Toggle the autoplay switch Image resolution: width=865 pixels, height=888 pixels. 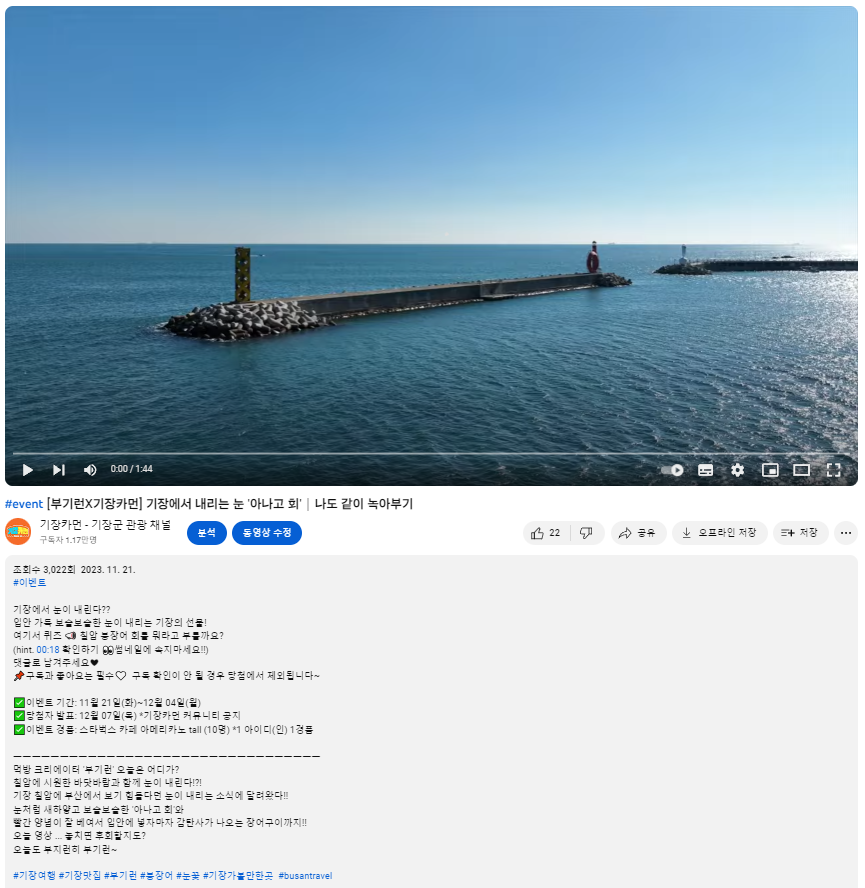[x=672, y=470]
